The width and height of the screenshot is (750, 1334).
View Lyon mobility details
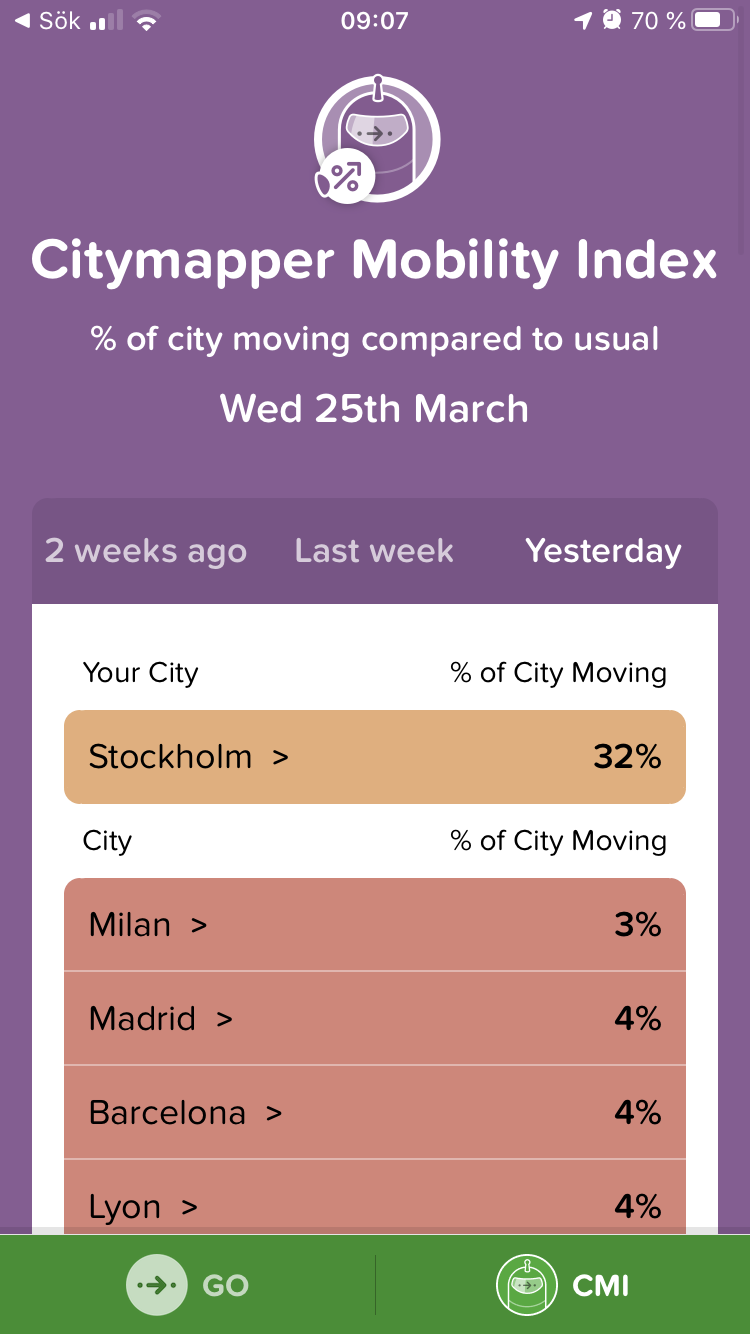(375, 1197)
